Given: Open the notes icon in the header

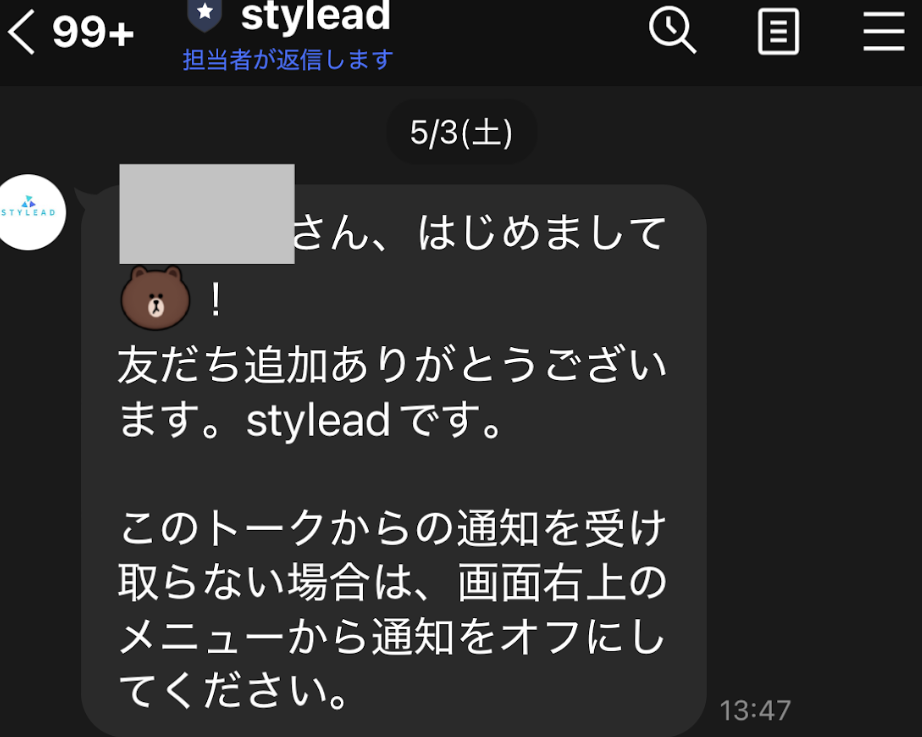Looking at the screenshot, I should click(778, 32).
